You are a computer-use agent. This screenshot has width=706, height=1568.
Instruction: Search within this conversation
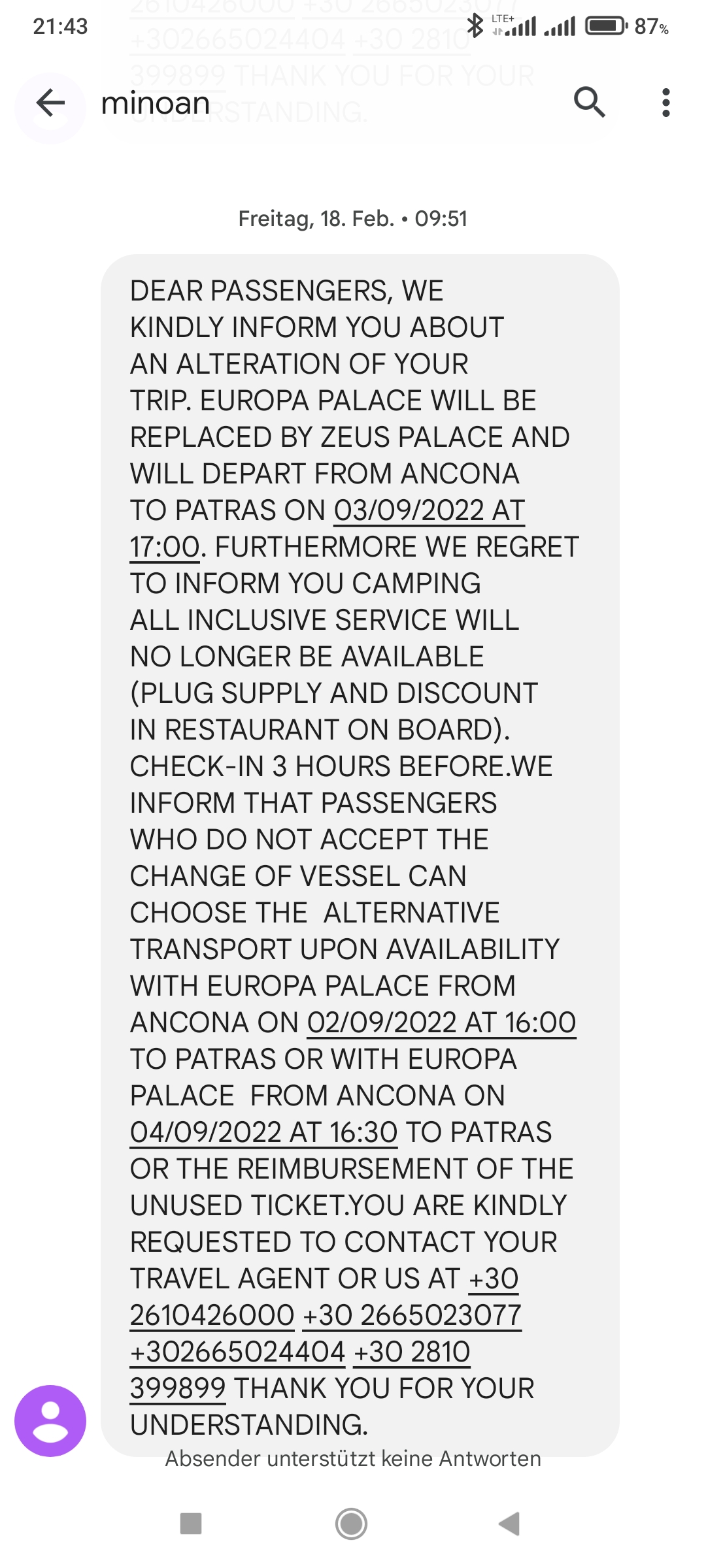coord(589,103)
